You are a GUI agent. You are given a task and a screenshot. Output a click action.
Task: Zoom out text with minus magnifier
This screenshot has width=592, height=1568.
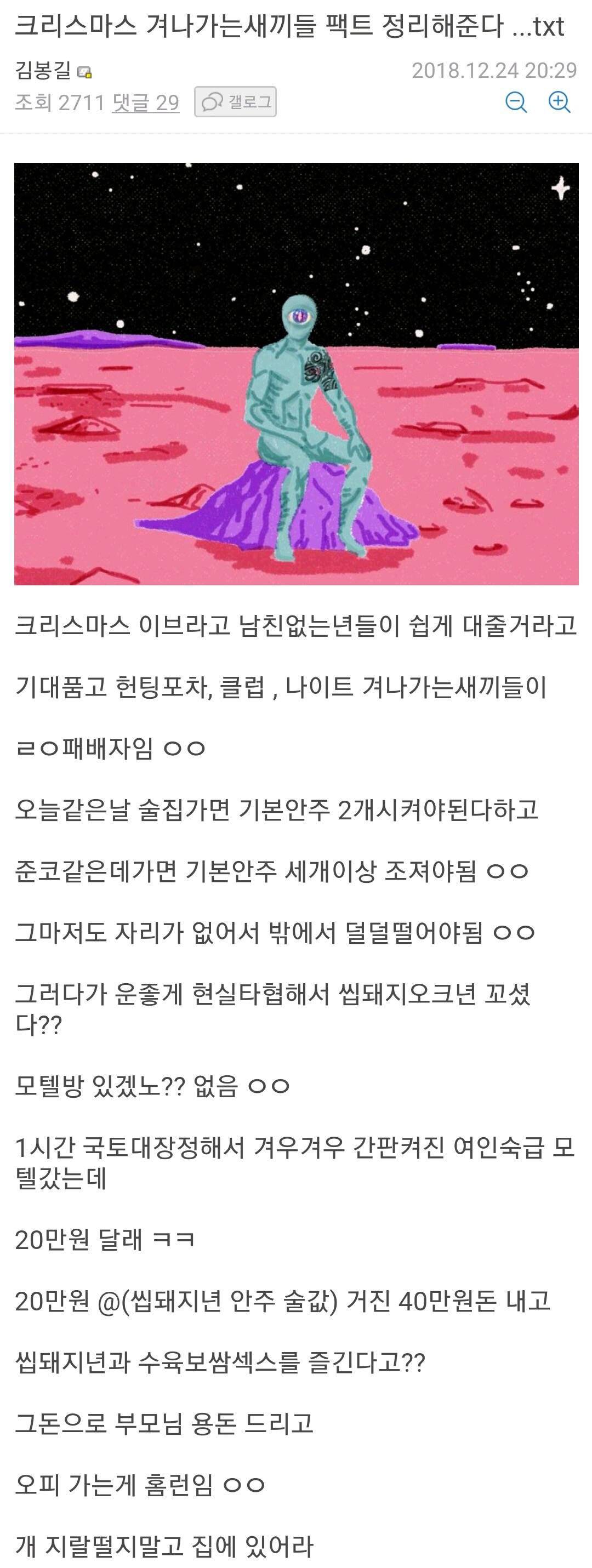(516, 101)
